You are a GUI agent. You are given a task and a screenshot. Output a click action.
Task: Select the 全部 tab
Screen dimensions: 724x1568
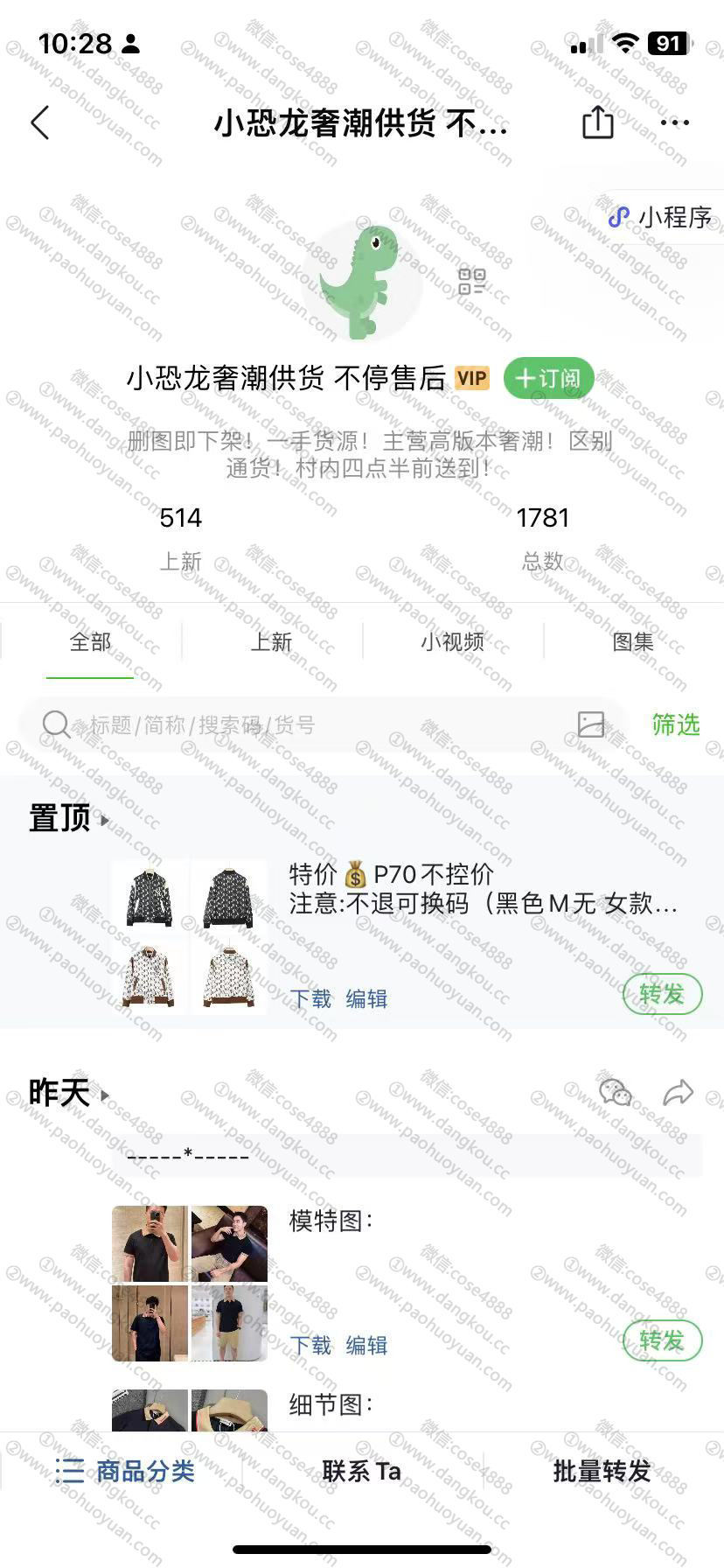pyautogui.click(x=90, y=642)
